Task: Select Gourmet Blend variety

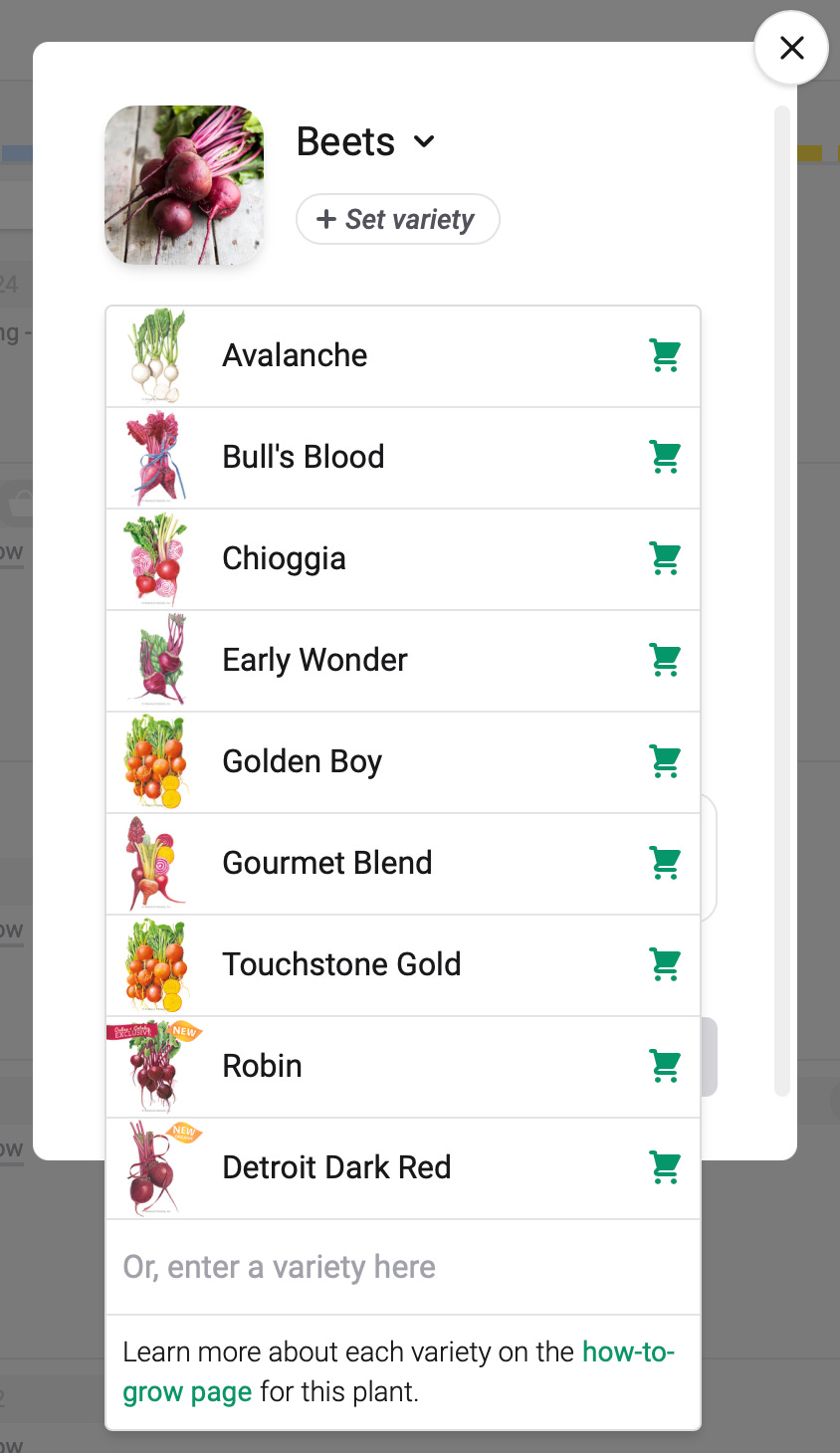Action: pyautogui.click(x=327, y=863)
